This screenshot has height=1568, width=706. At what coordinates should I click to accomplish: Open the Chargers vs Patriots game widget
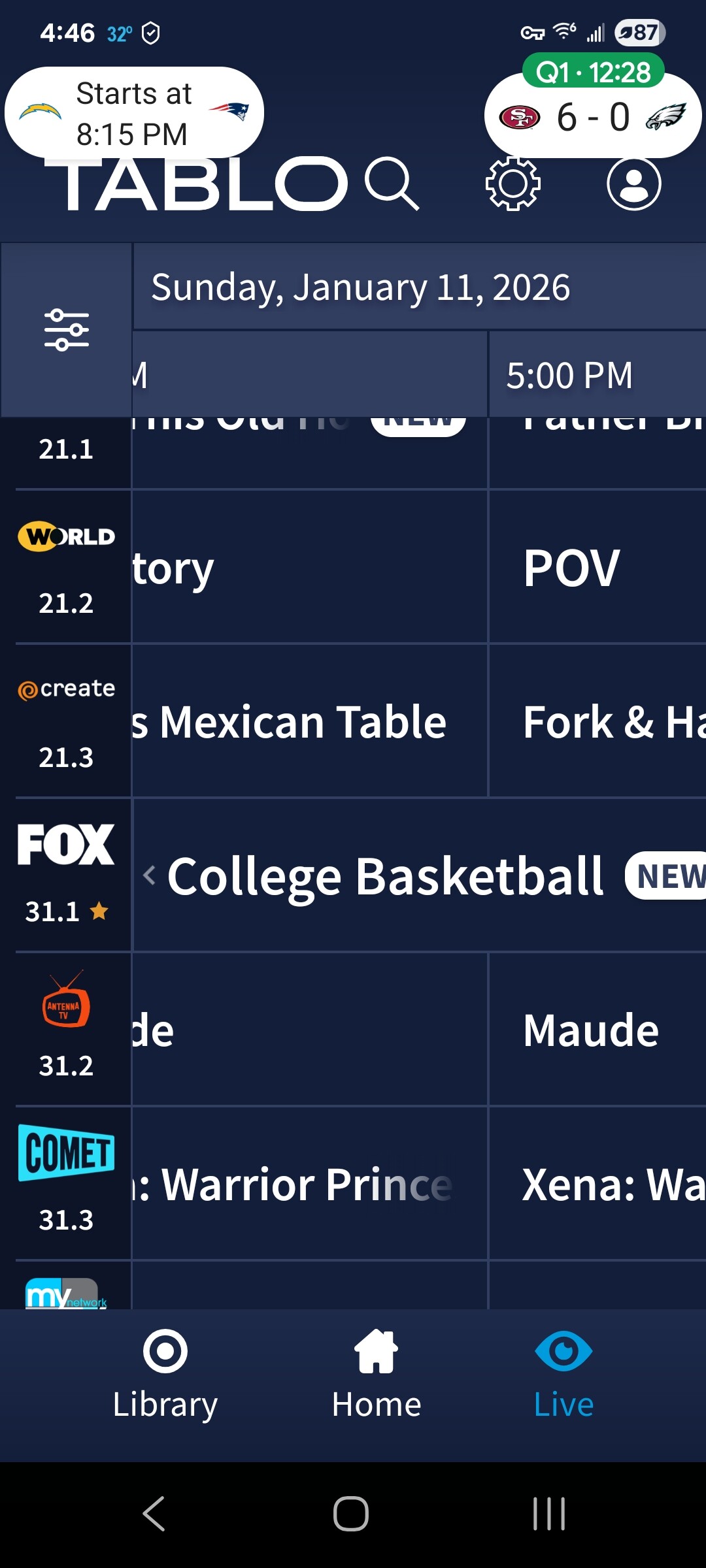(x=134, y=113)
